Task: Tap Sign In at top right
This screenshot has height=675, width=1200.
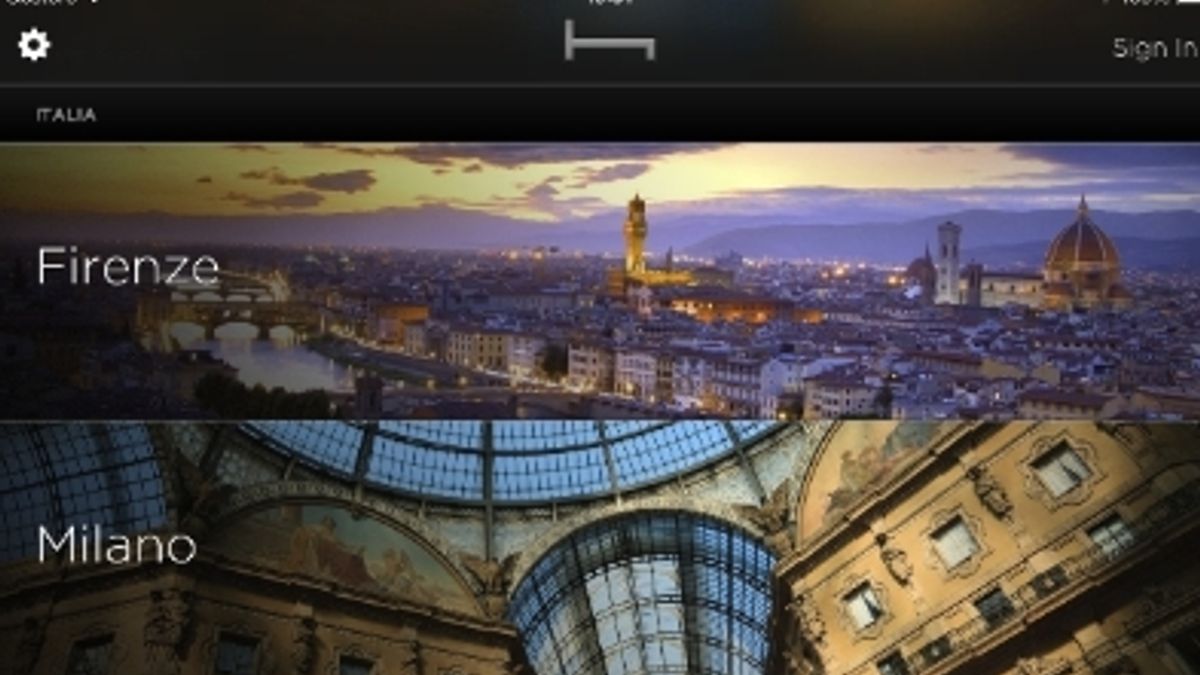Action: coord(1155,47)
